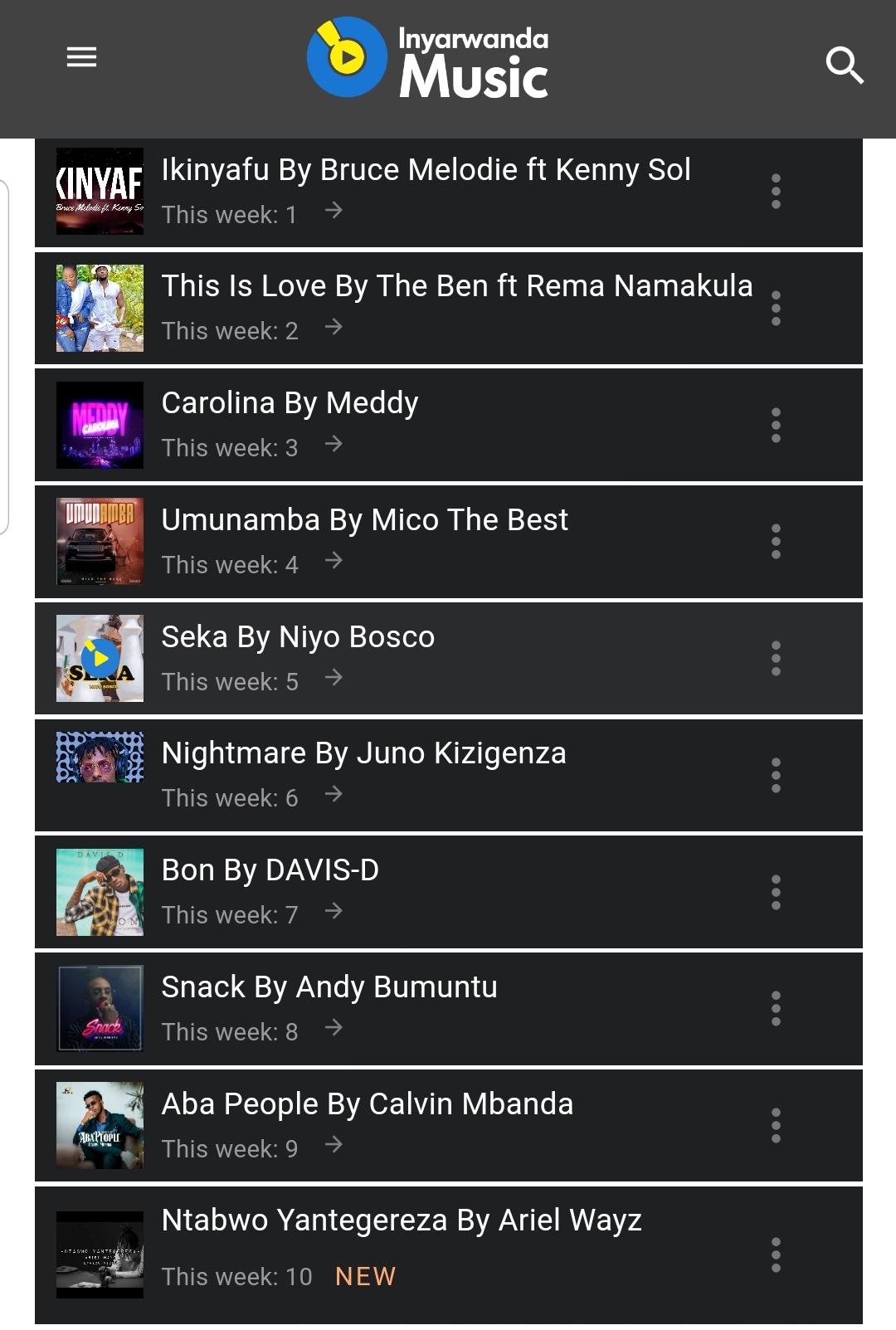The height and width of the screenshot is (1330, 896).
Task: Show options for Bon By DAVIS-D
Action: [776, 893]
